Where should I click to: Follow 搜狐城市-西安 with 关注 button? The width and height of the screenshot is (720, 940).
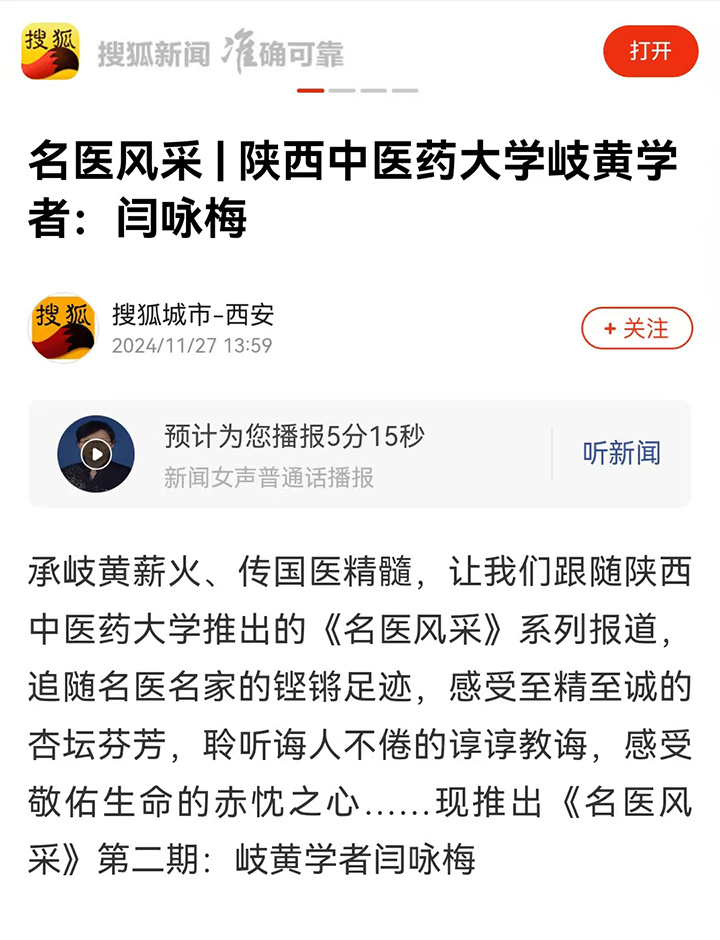click(x=637, y=328)
